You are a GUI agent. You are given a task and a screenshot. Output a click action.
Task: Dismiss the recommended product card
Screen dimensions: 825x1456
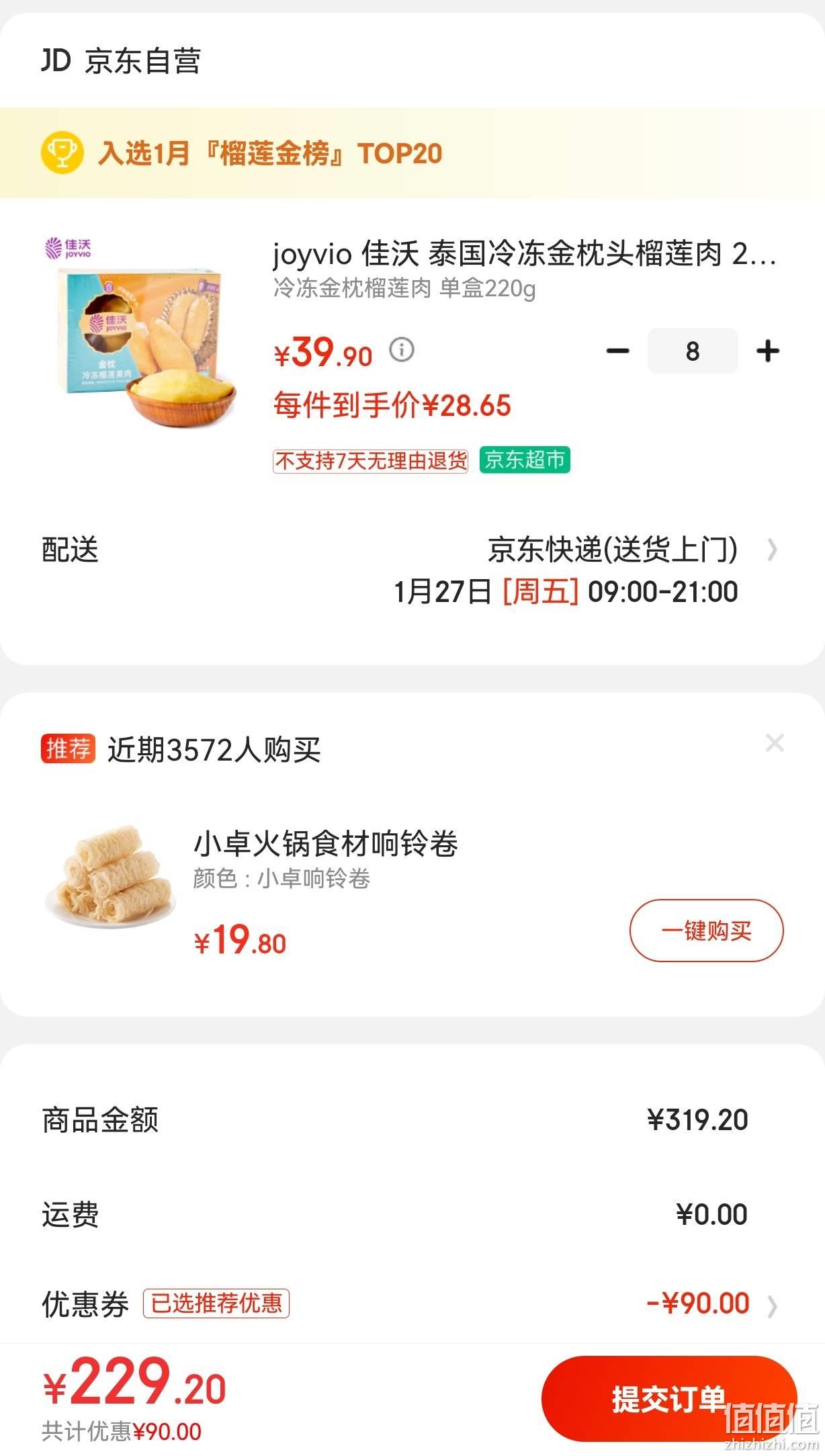tap(775, 743)
